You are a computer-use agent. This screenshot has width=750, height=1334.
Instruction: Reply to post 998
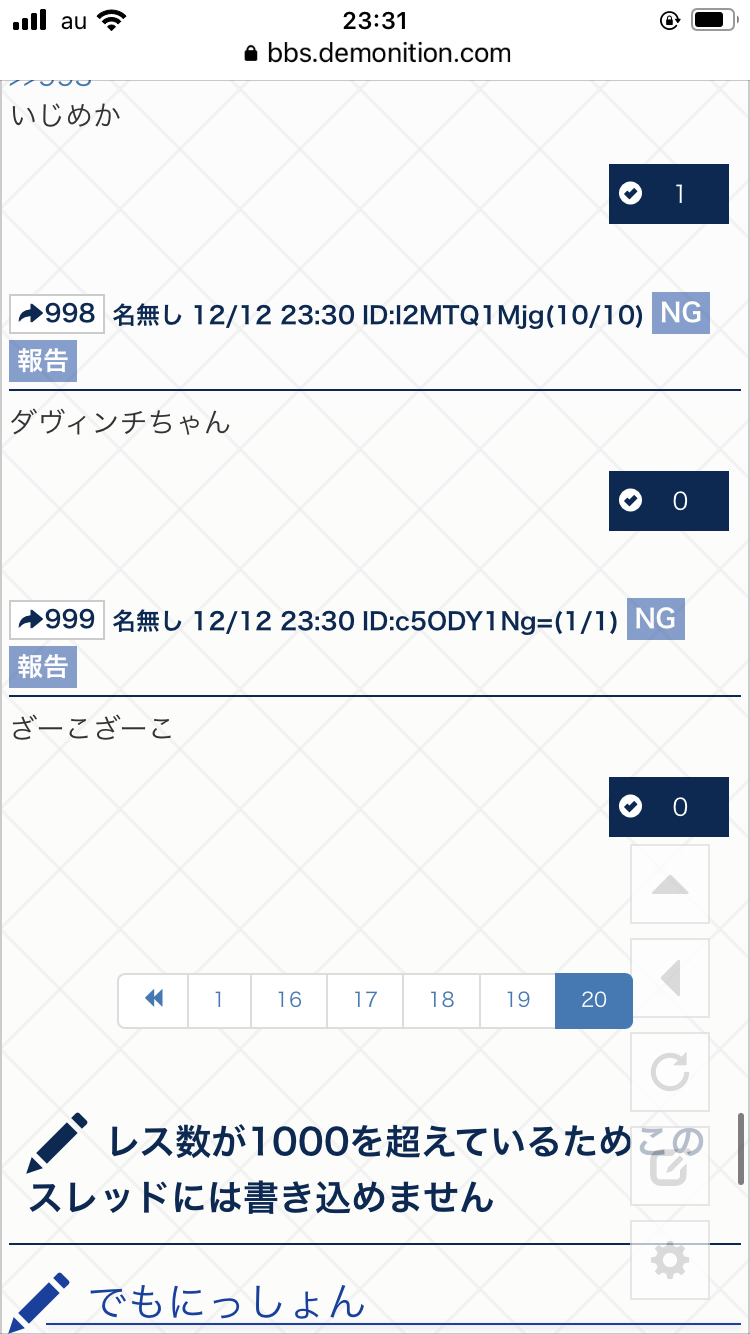coord(57,314)
